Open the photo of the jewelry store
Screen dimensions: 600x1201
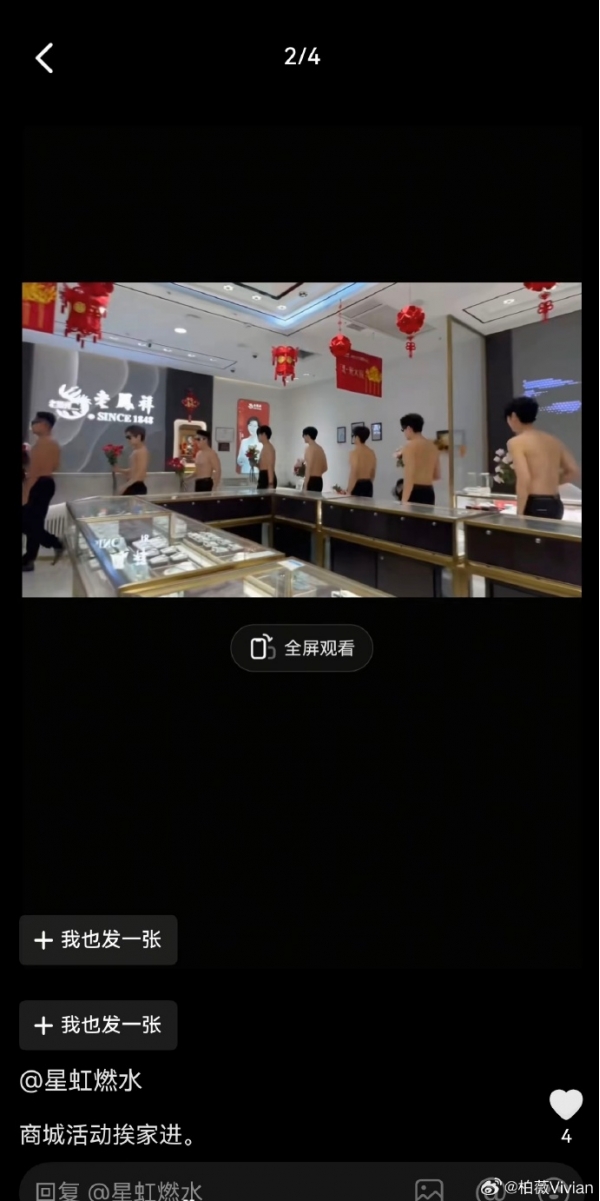click(x=301, y=439)
